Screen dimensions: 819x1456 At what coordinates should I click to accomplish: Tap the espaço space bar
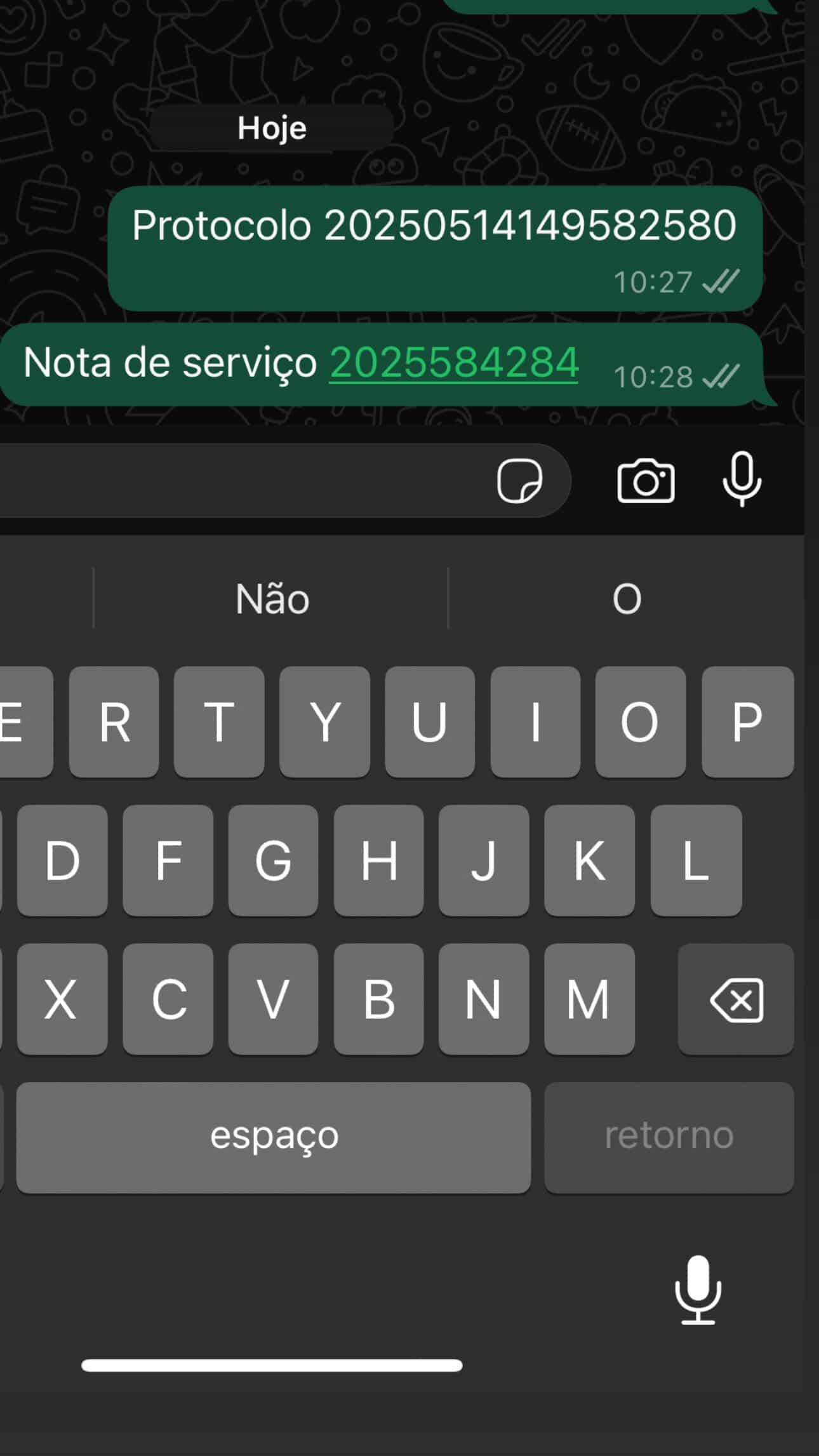click(x=274, y=1138)
